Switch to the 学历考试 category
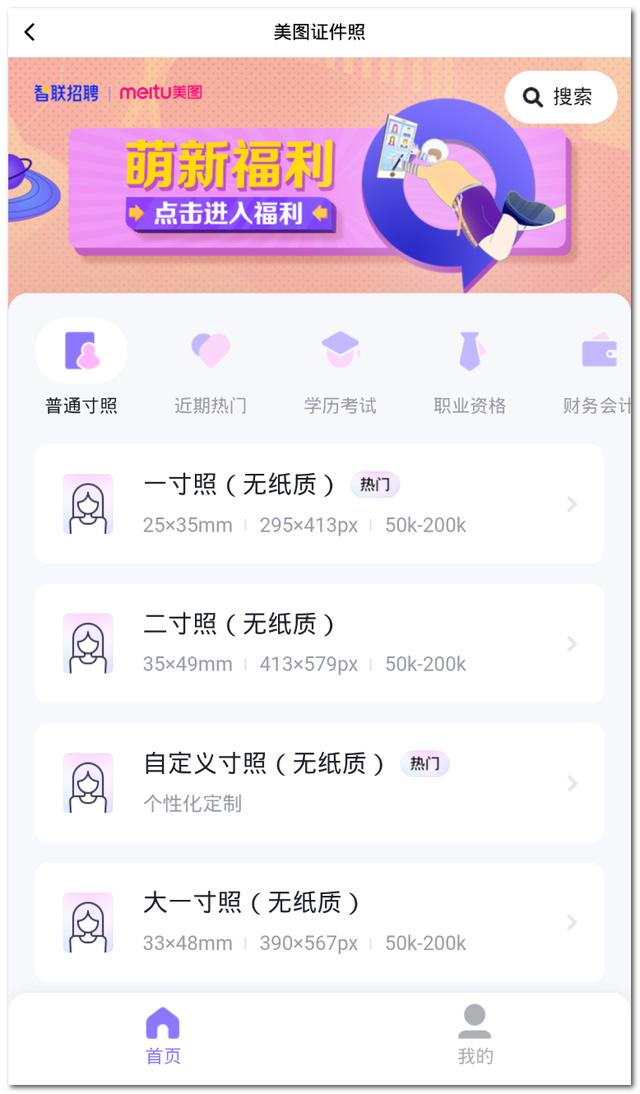 point(340,368)
